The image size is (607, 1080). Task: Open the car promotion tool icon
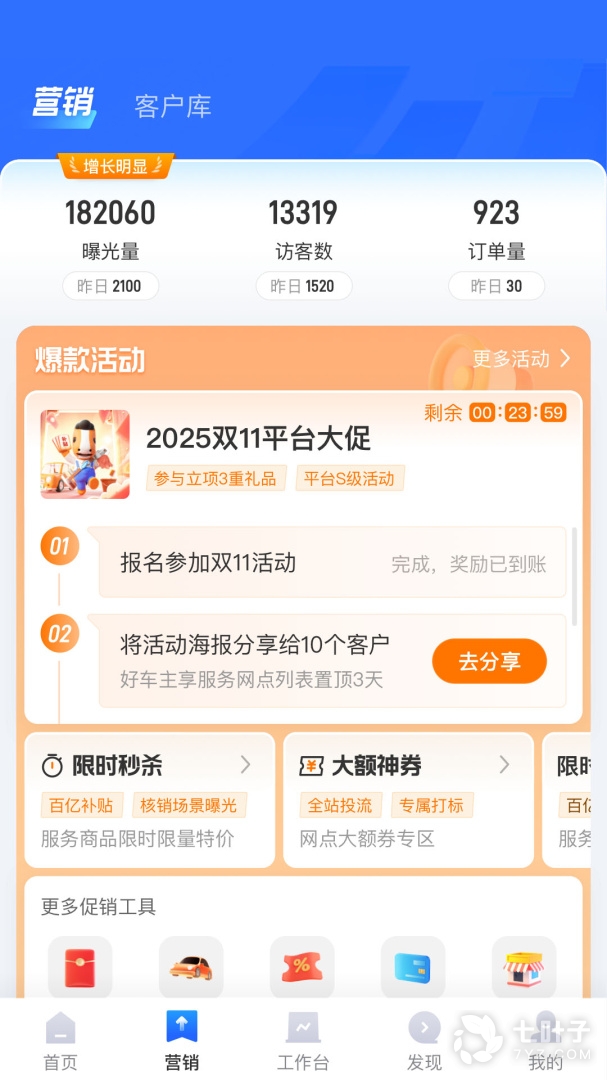(x=191, y=967)
